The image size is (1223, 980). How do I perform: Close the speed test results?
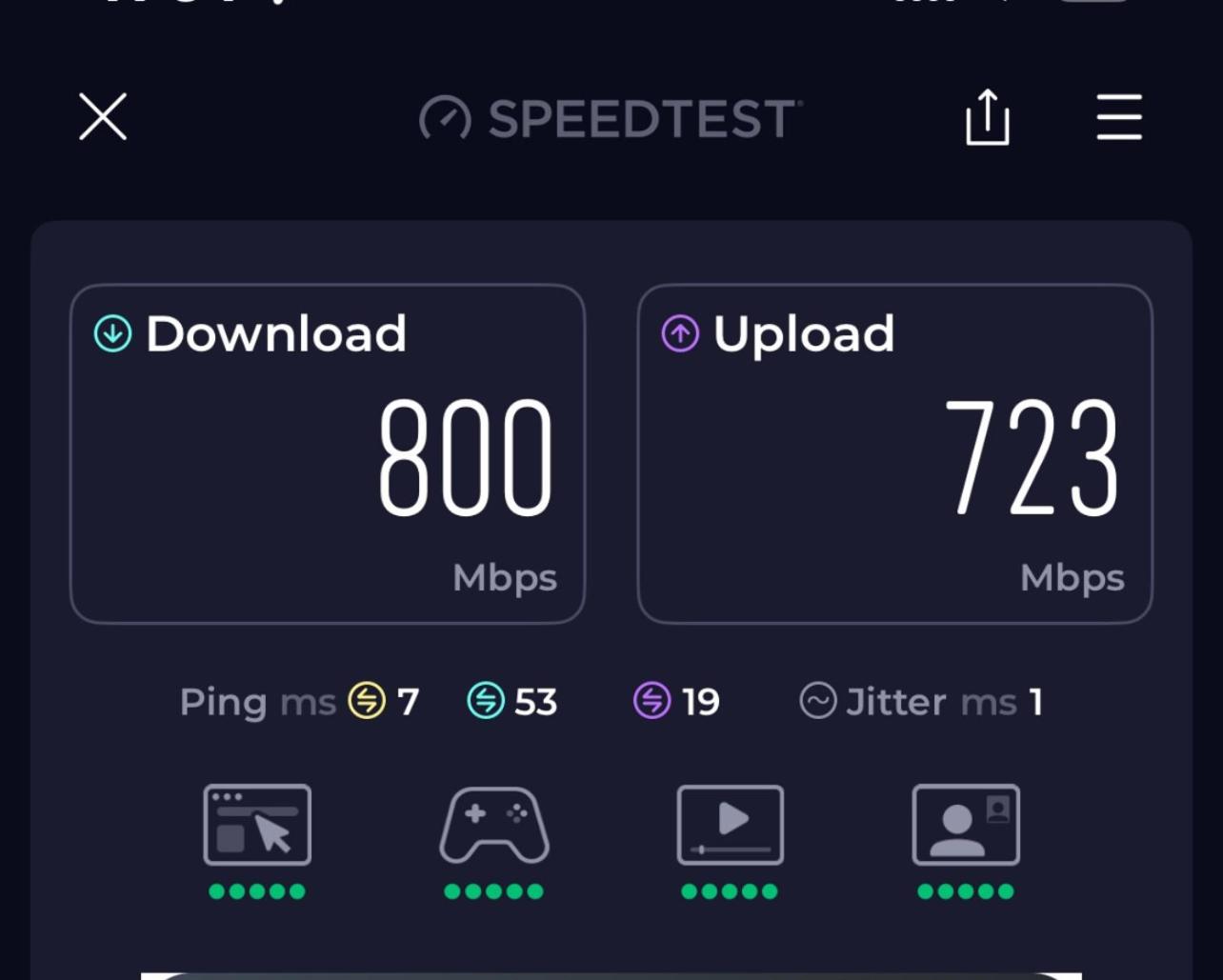coord(103,117)
